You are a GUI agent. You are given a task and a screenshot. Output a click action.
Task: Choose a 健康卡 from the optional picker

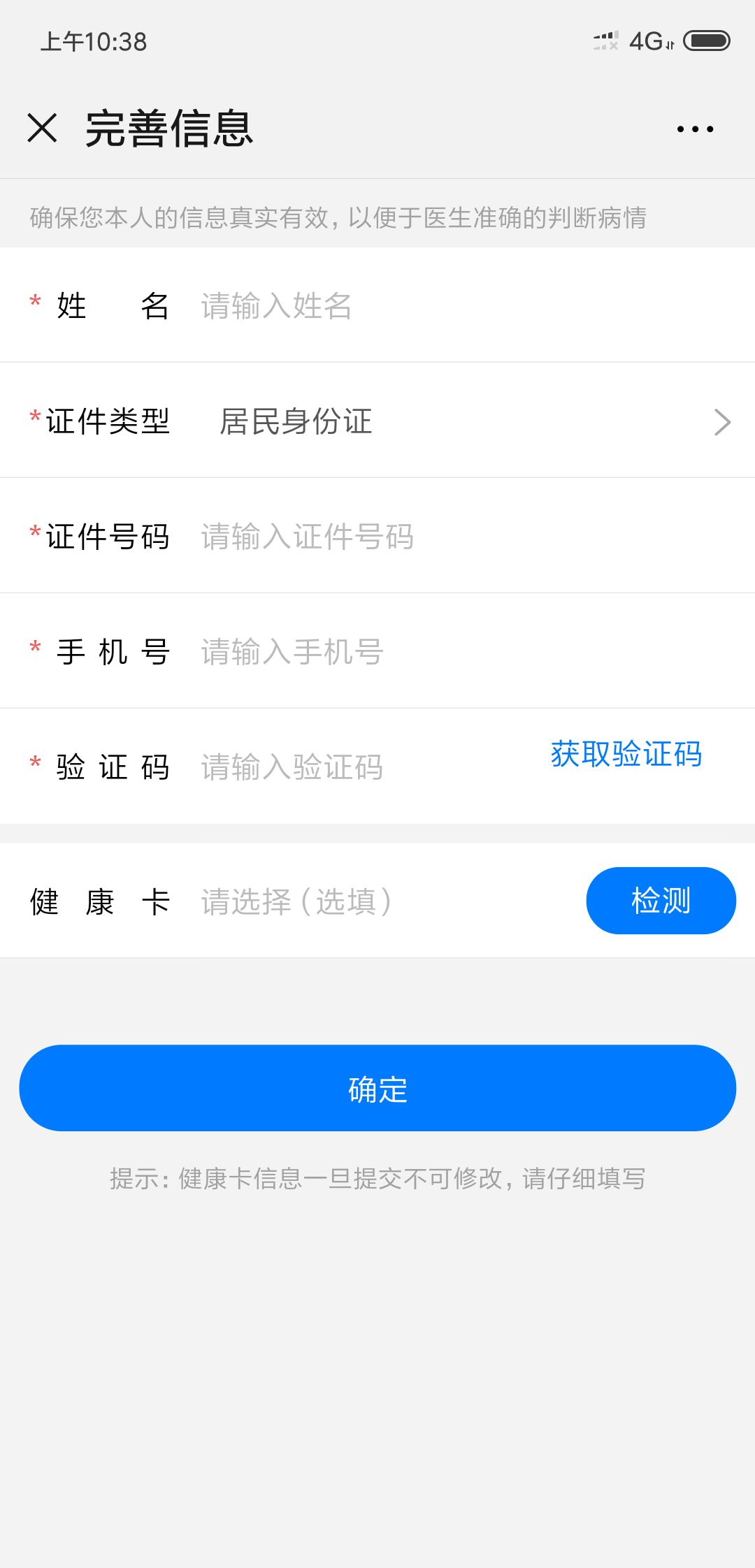(x=384, y=901)
